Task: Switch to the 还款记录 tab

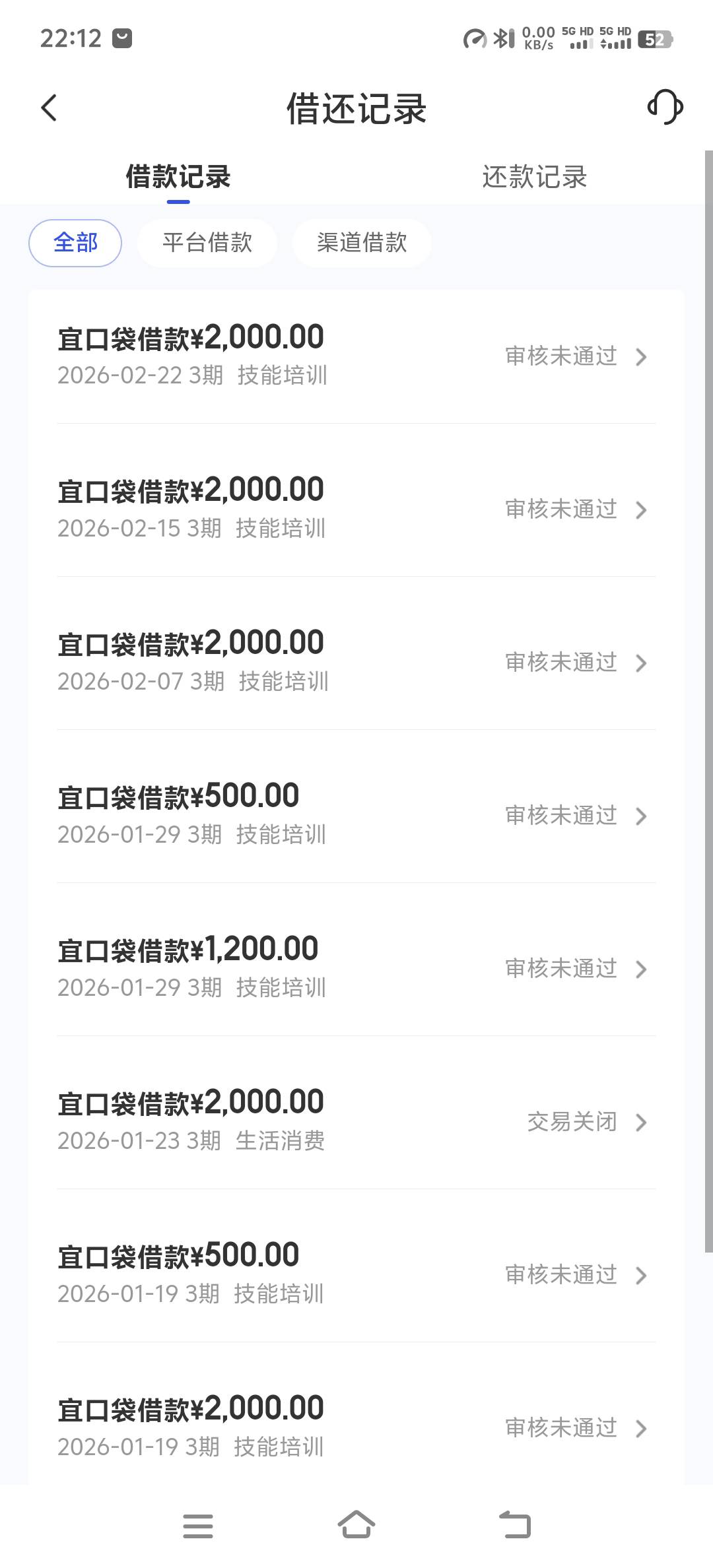Action: (x=534, y=177)
